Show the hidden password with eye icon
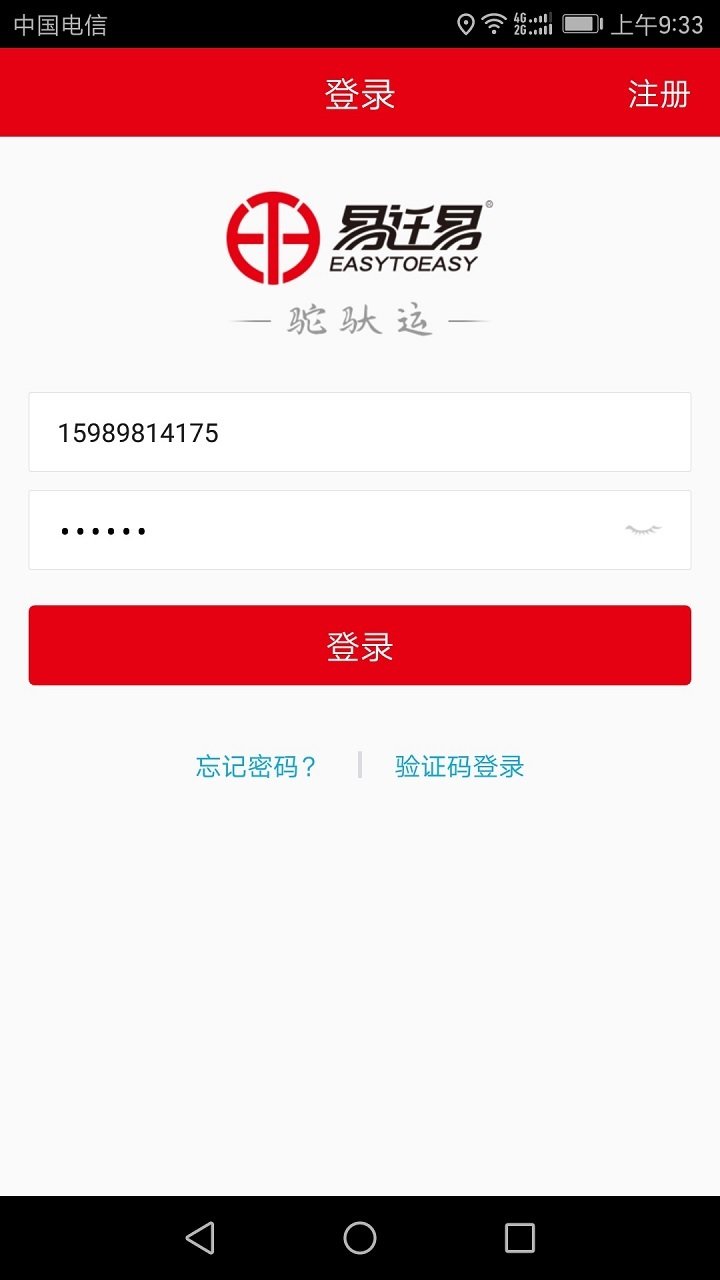This screenshot has width=720, height=1280. [x=644, y=530]
